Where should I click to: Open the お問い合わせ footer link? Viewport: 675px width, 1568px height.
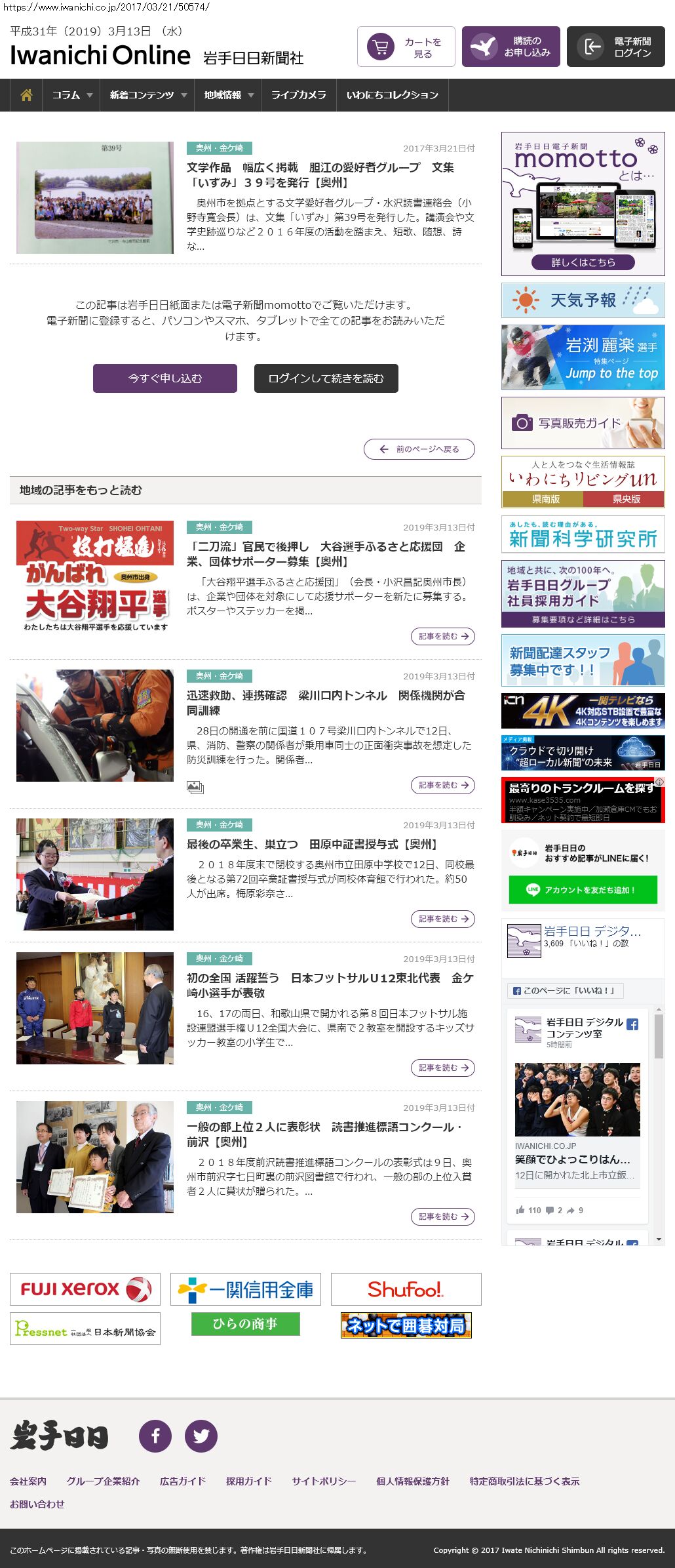point(37,1504)
